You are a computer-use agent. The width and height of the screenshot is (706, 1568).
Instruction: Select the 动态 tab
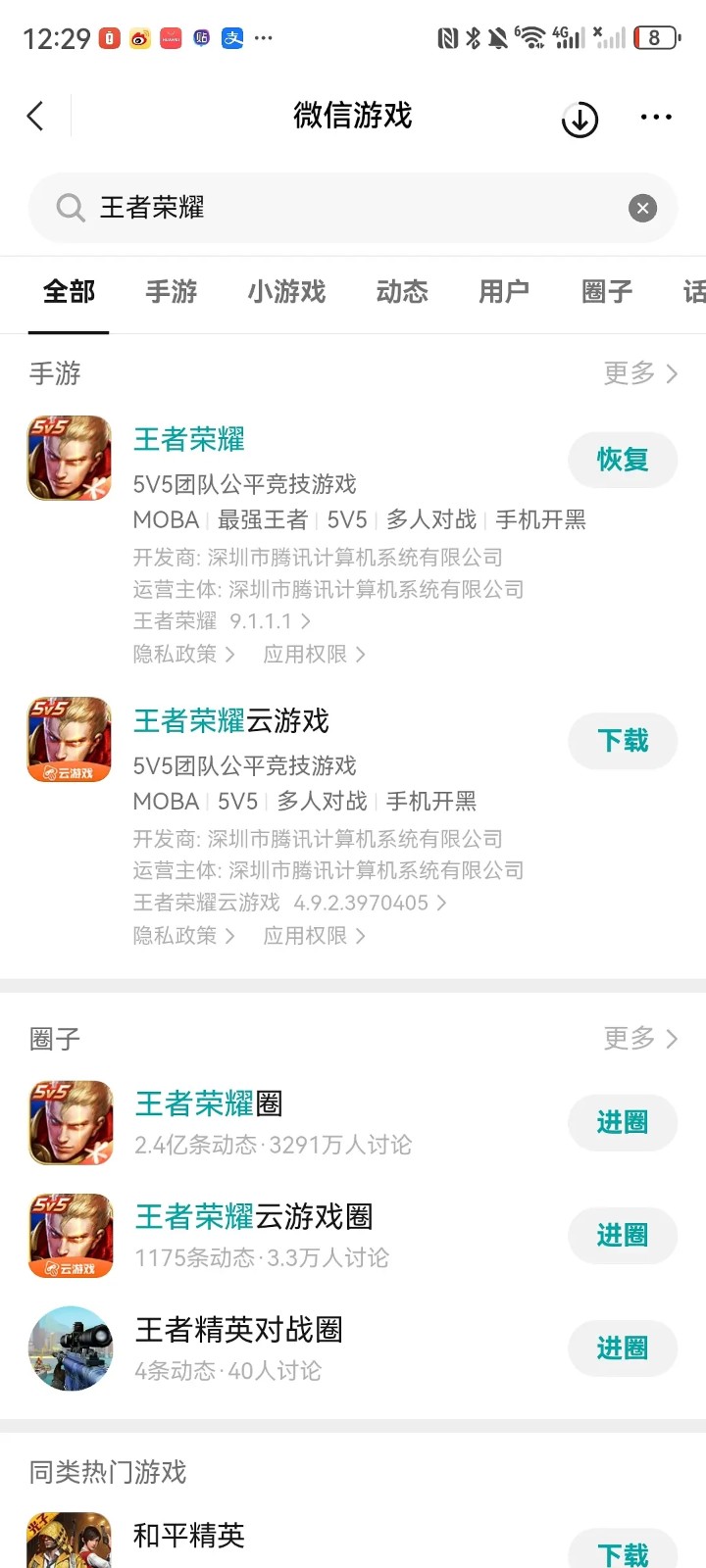402,292
